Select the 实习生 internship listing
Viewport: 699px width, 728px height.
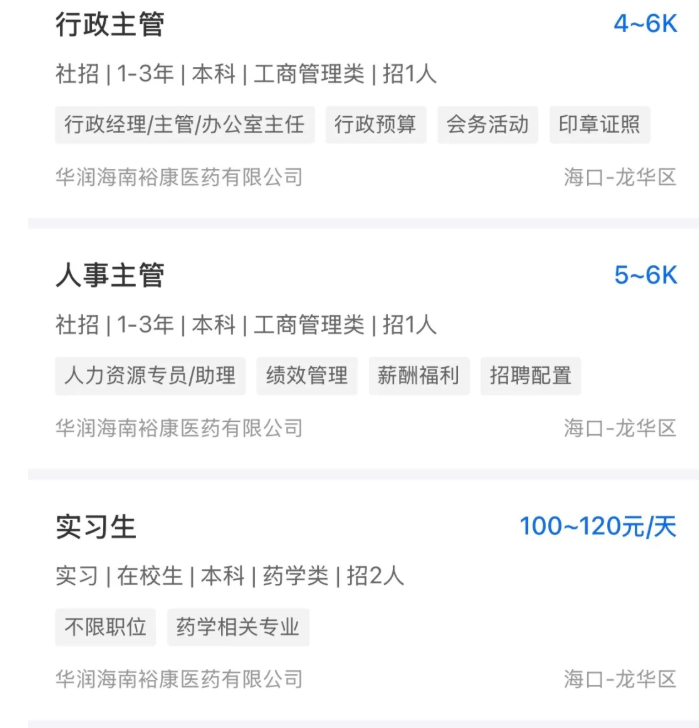[96, 527]
